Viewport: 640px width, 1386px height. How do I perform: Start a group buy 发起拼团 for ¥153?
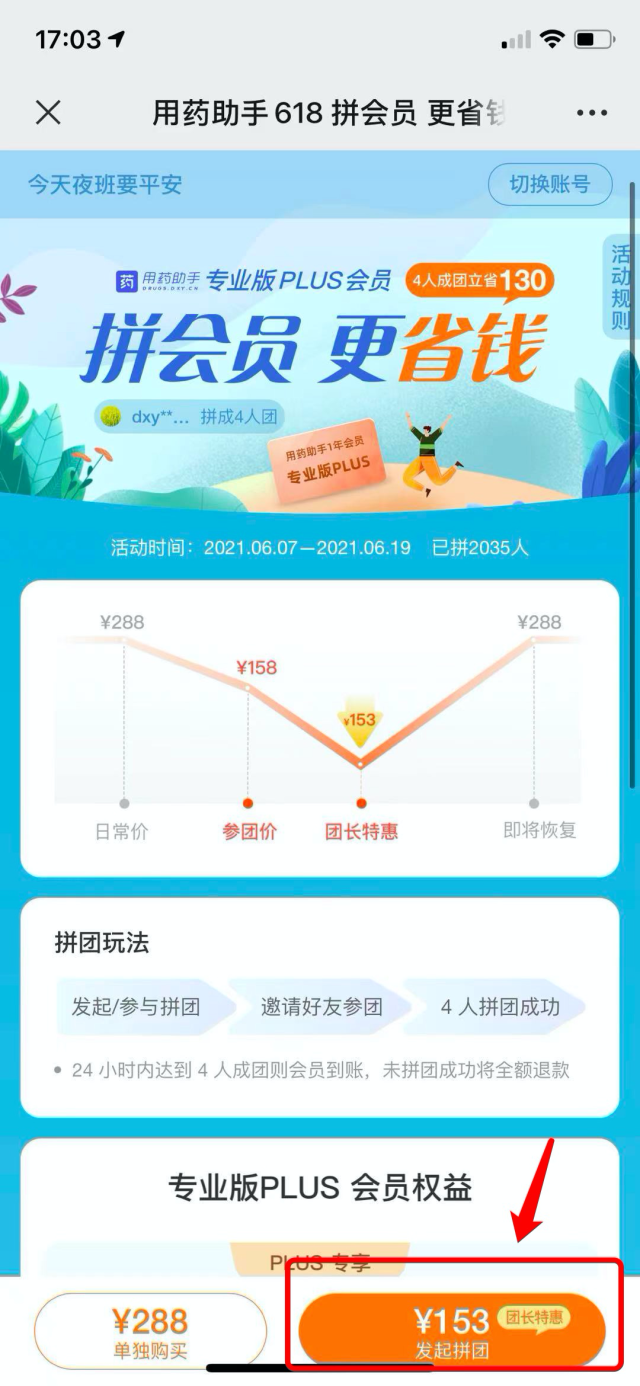(453, 1330)
